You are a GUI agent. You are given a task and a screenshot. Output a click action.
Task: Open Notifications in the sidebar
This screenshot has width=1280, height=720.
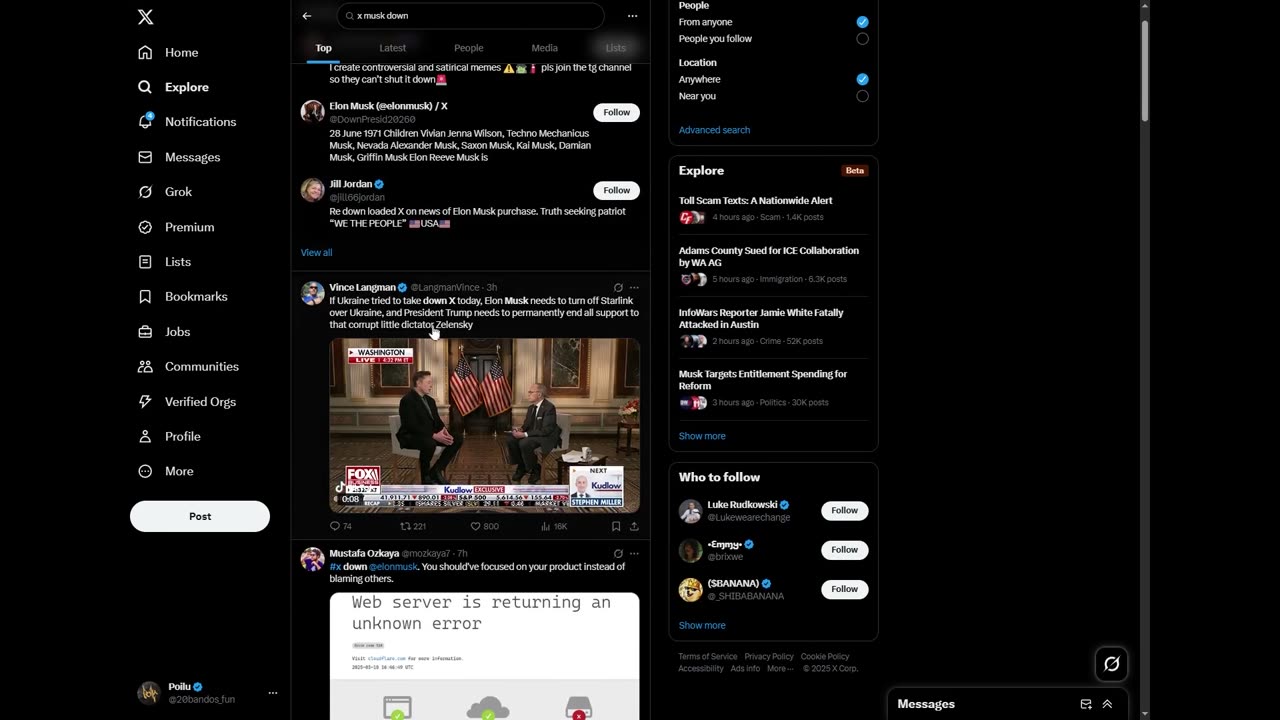pos(199,122)
